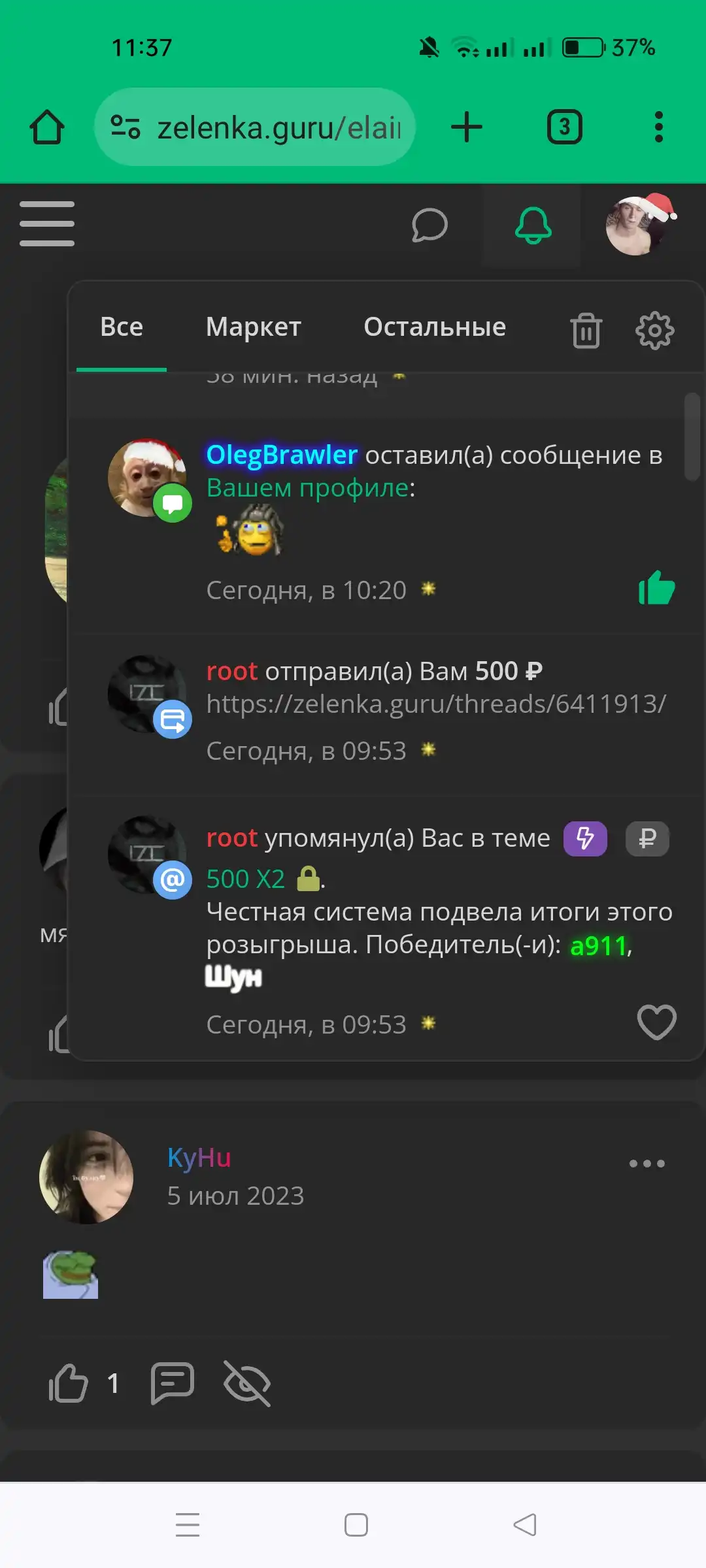Switch to the Маркет tab

[254, 327]
